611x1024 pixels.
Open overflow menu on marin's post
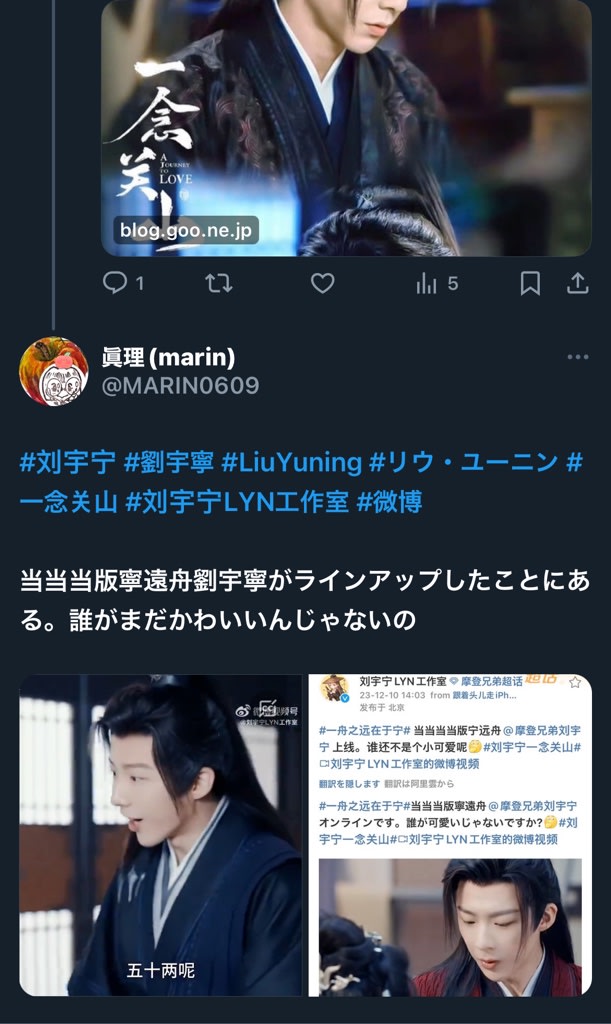[577, 357]
